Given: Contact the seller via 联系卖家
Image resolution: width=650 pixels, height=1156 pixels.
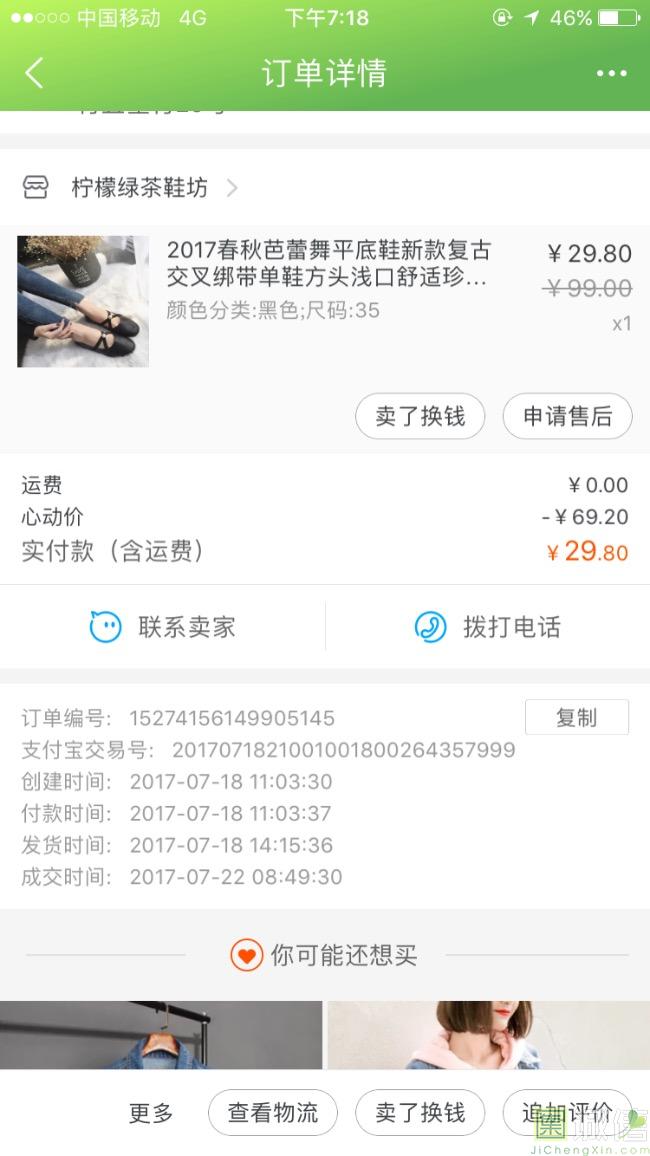Looking at the screenshot, I should [x=163, y=627].
